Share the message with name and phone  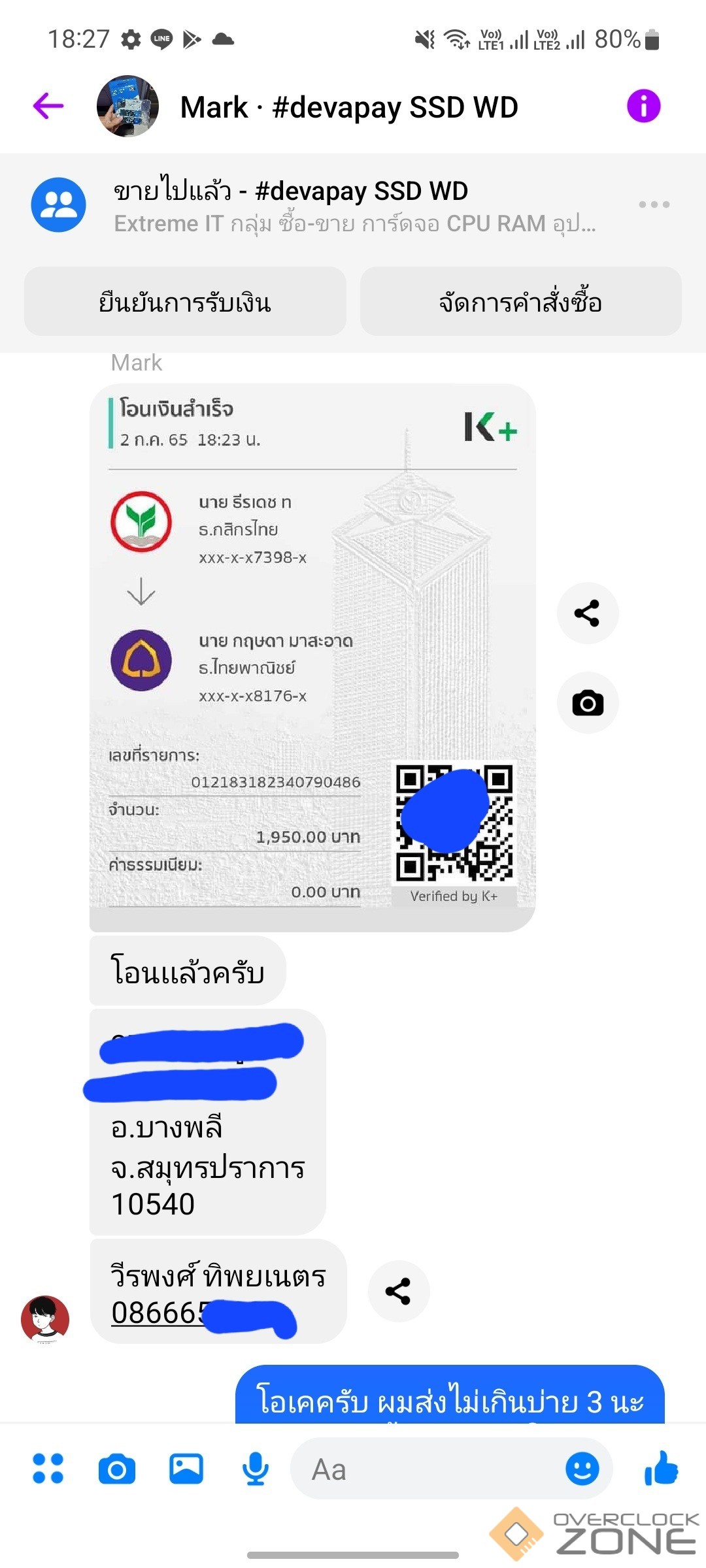pyautogui.click(x=398, y=1291)
